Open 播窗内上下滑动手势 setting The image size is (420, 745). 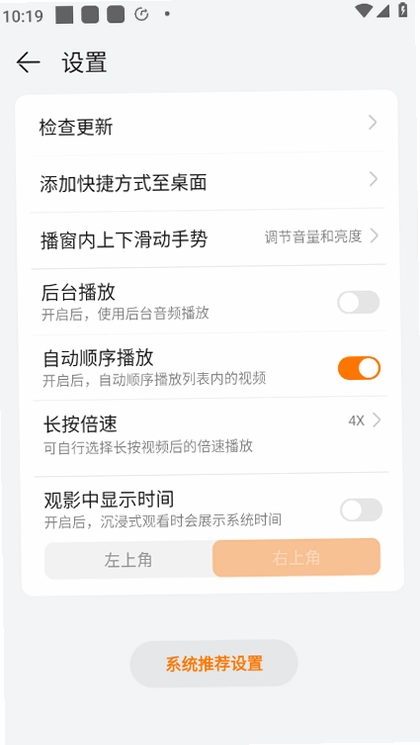[x=209, y=238]
